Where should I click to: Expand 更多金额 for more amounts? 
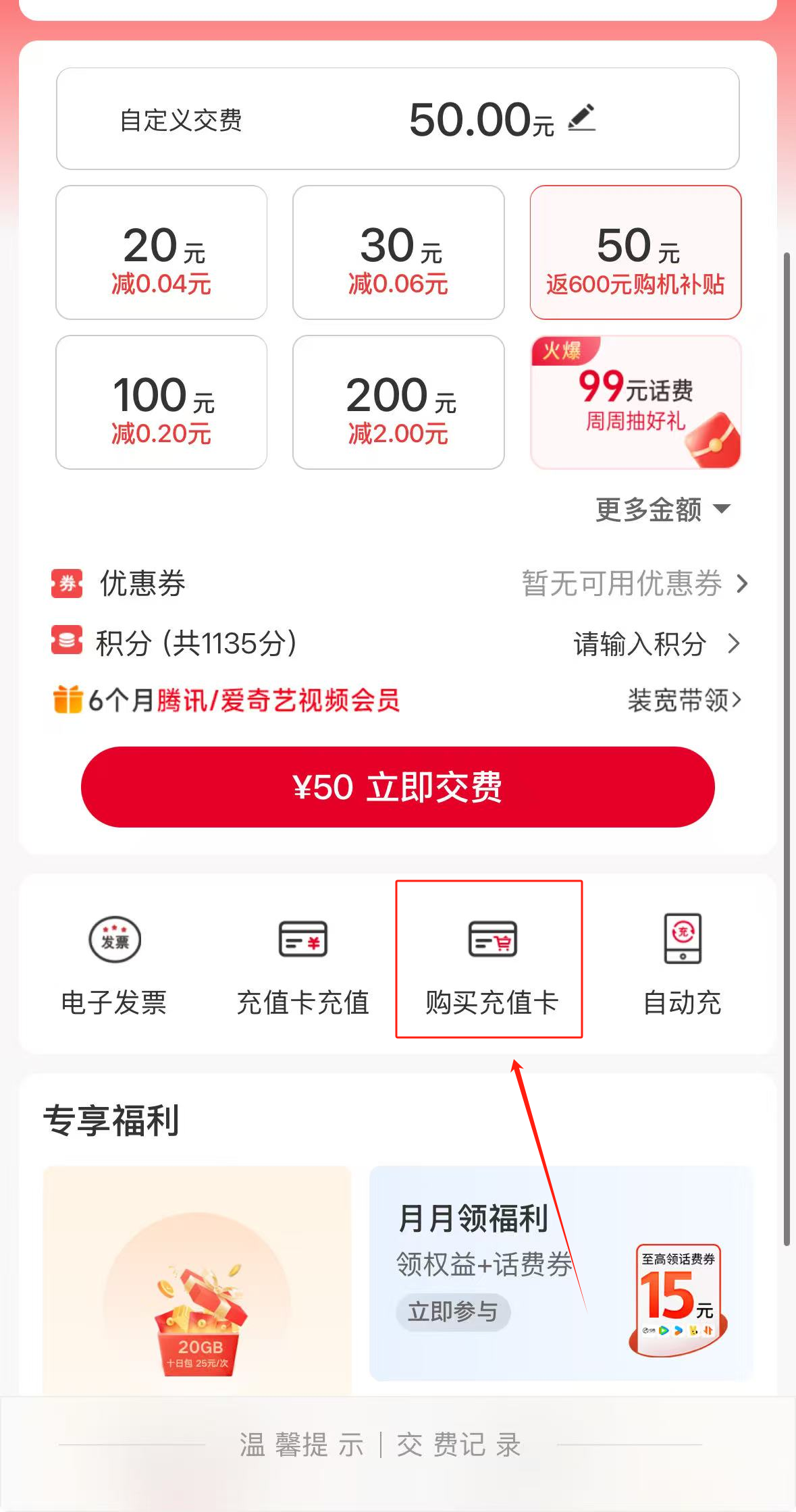[662, 510]
